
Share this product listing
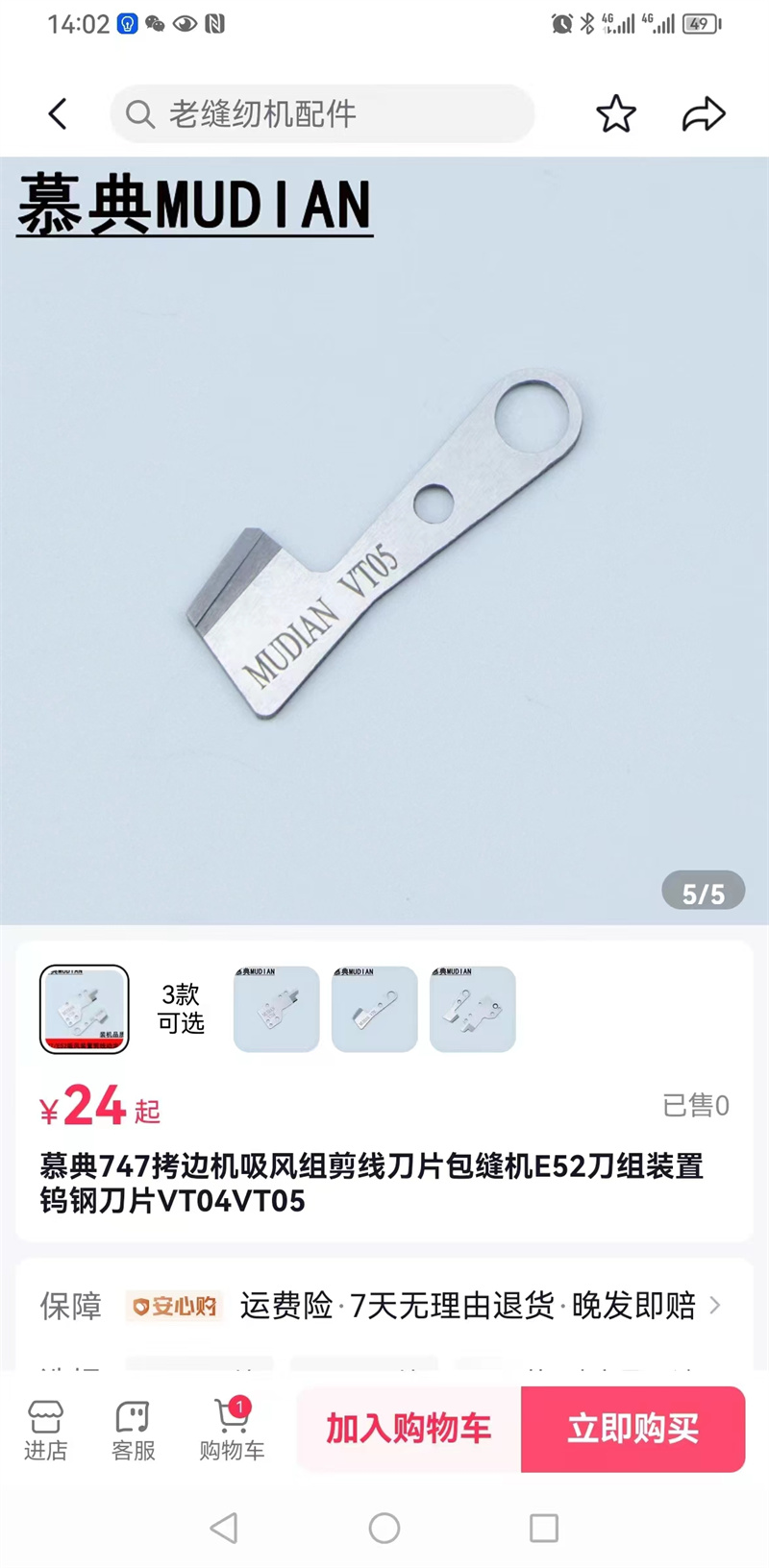704,114
